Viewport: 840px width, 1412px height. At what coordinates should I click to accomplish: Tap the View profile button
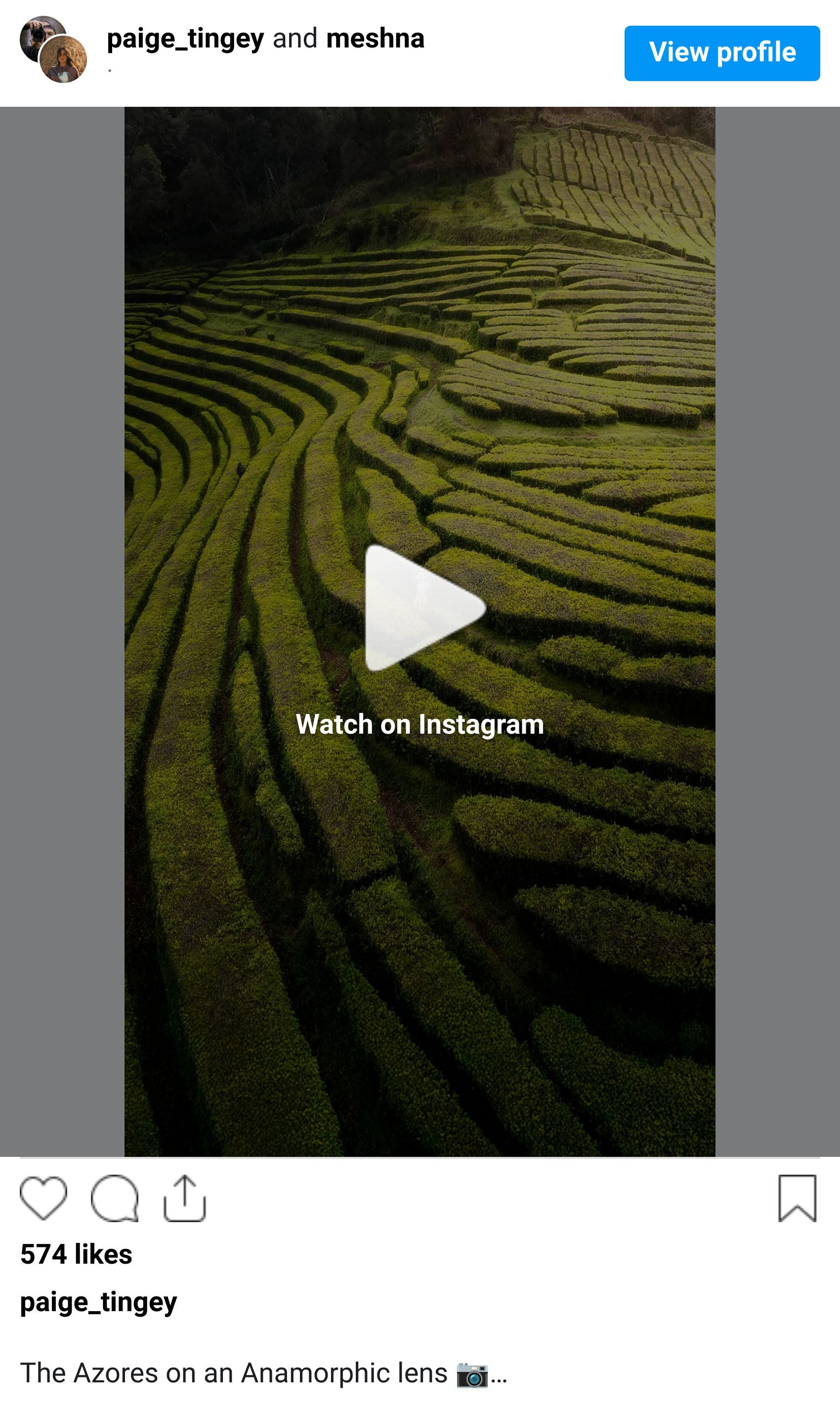722,53
